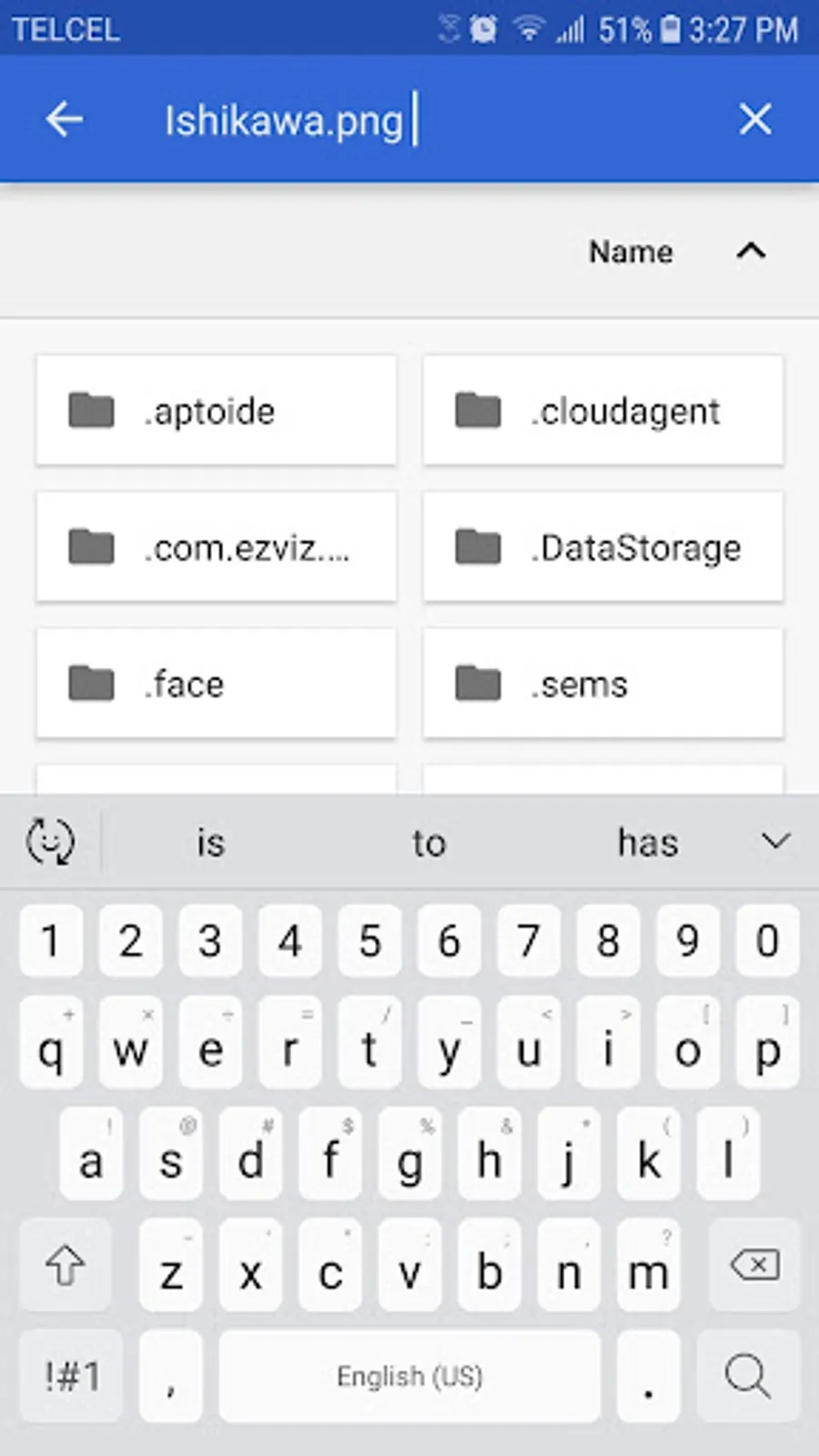Tap the keyboard search key

pos(748,1375)
